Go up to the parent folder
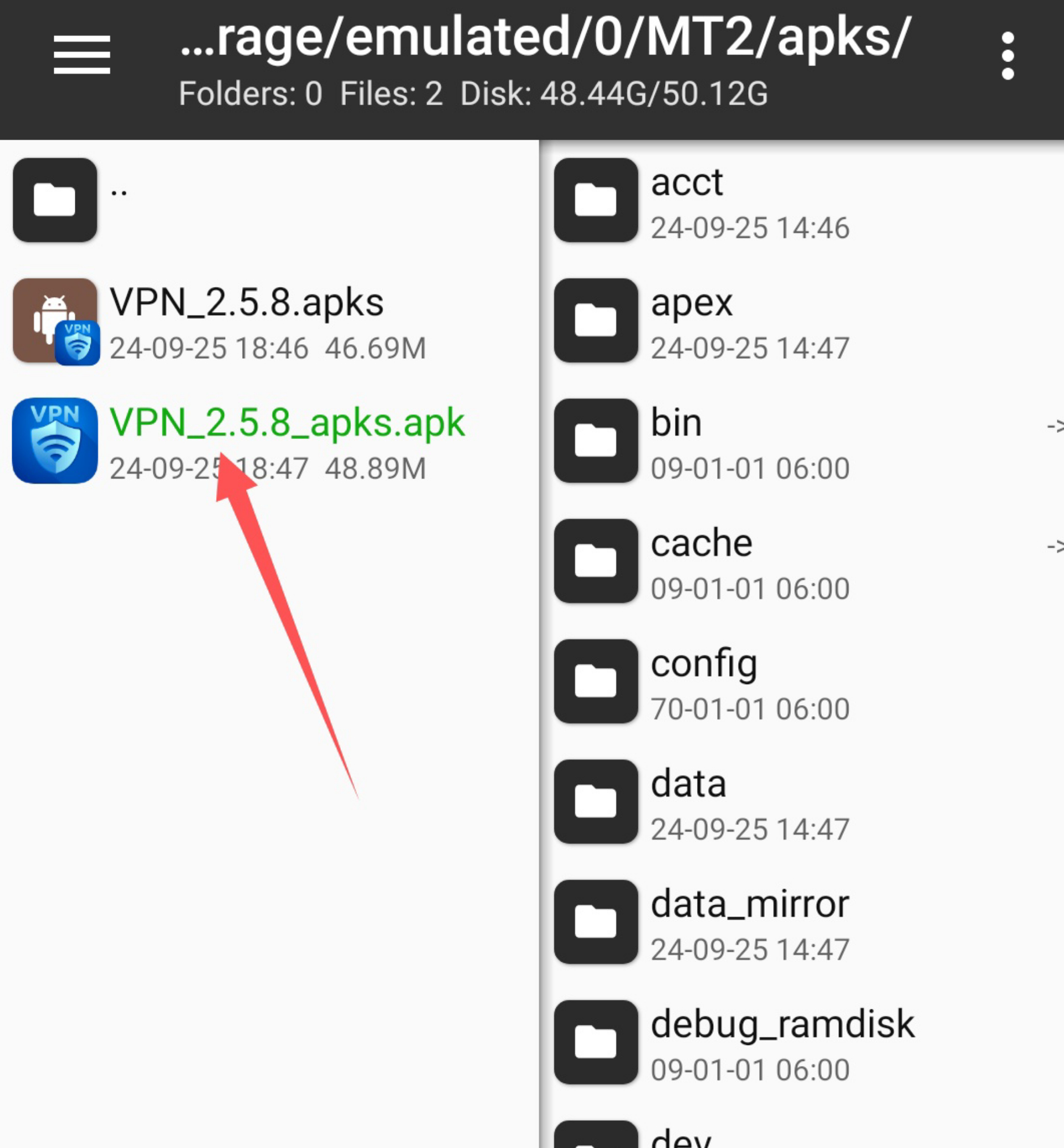 pos(55,200)
